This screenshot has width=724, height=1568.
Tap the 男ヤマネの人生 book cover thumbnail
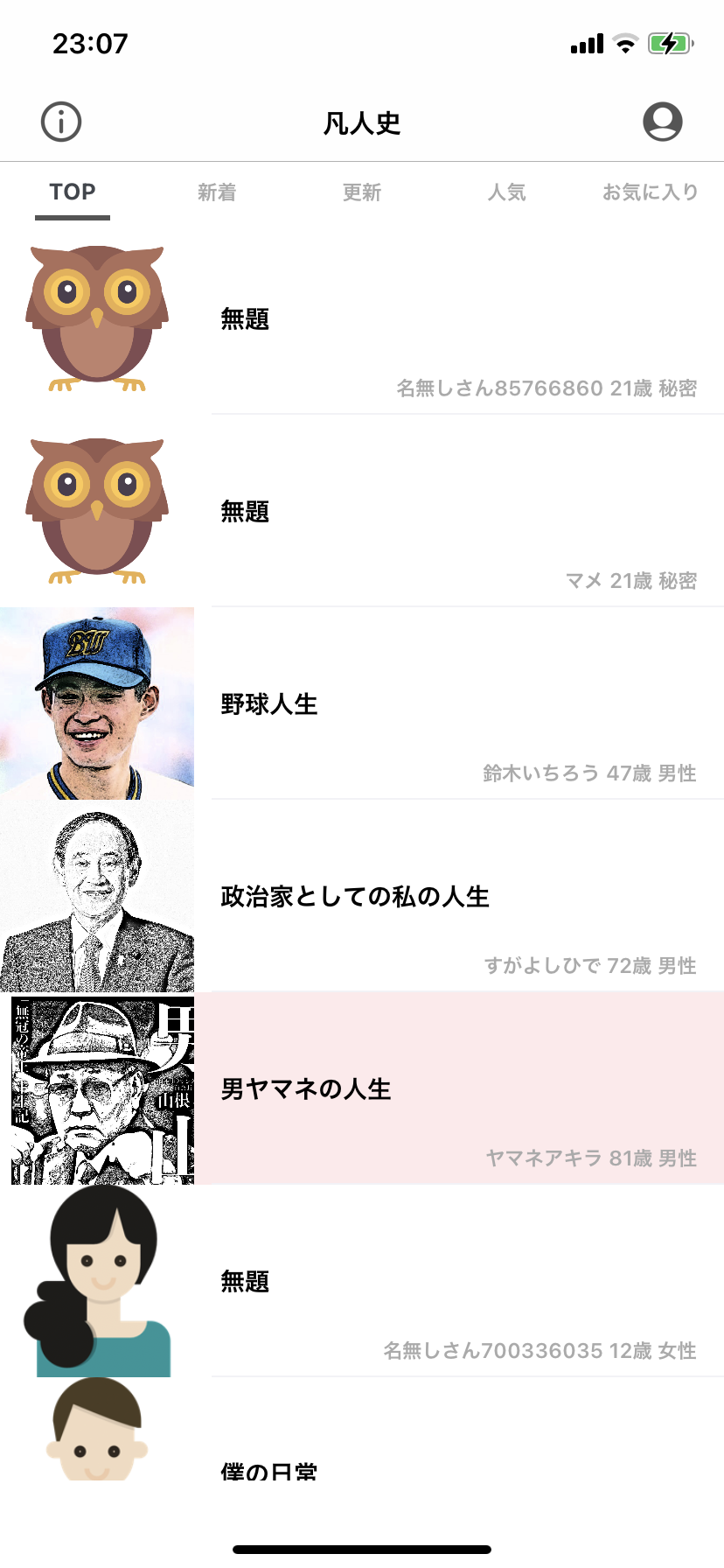(97, 1087)
